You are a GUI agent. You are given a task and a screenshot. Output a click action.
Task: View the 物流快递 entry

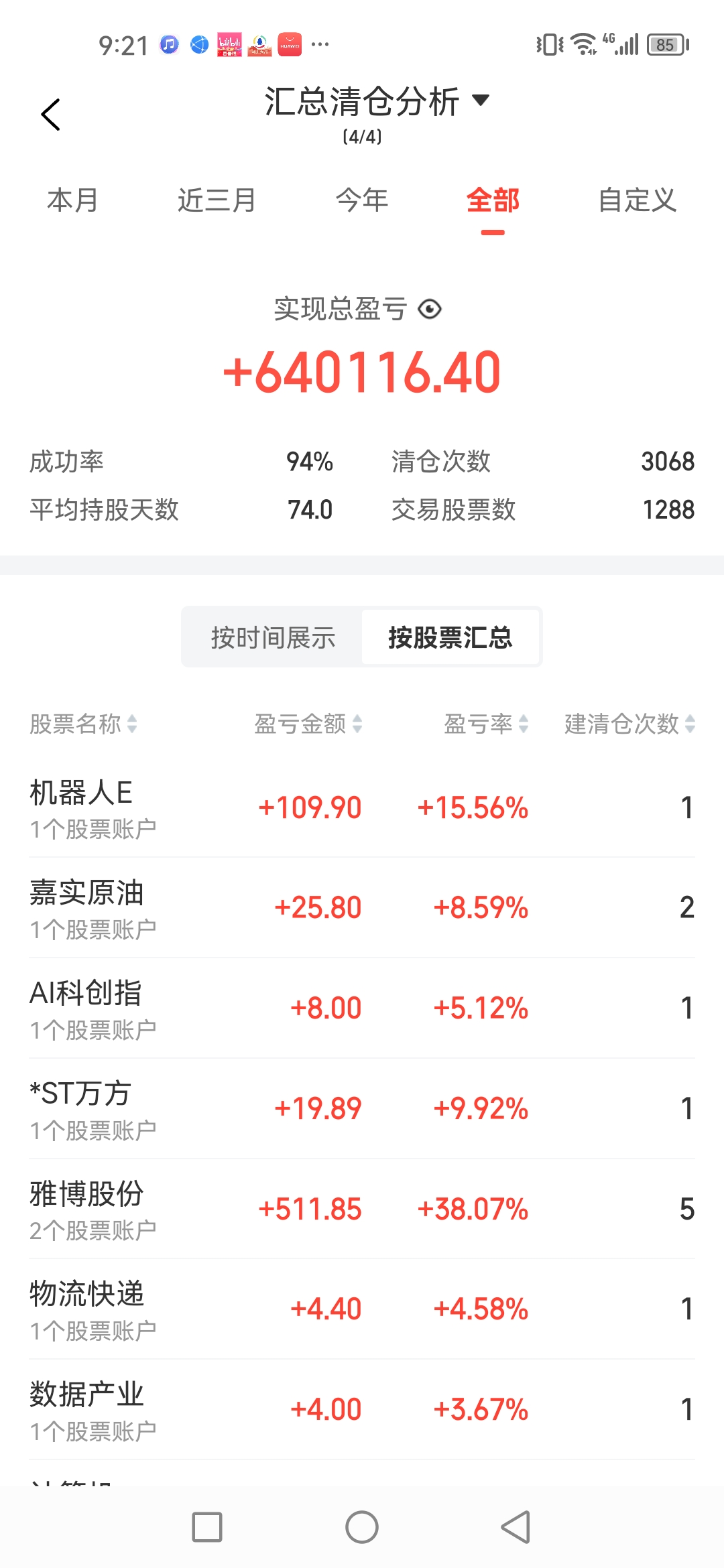pyautogui.click(x=362, y=1309)
